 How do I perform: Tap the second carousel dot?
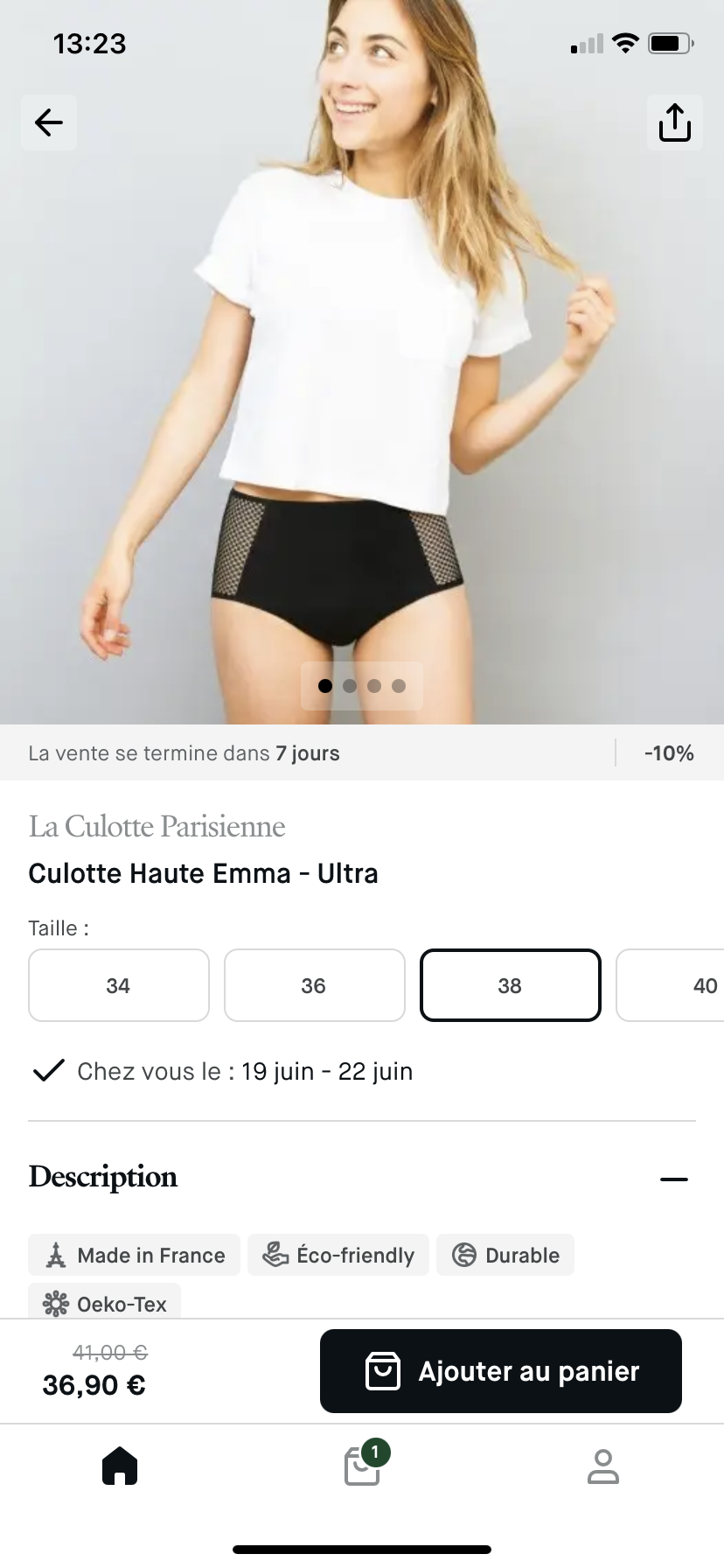coord(349,686)
